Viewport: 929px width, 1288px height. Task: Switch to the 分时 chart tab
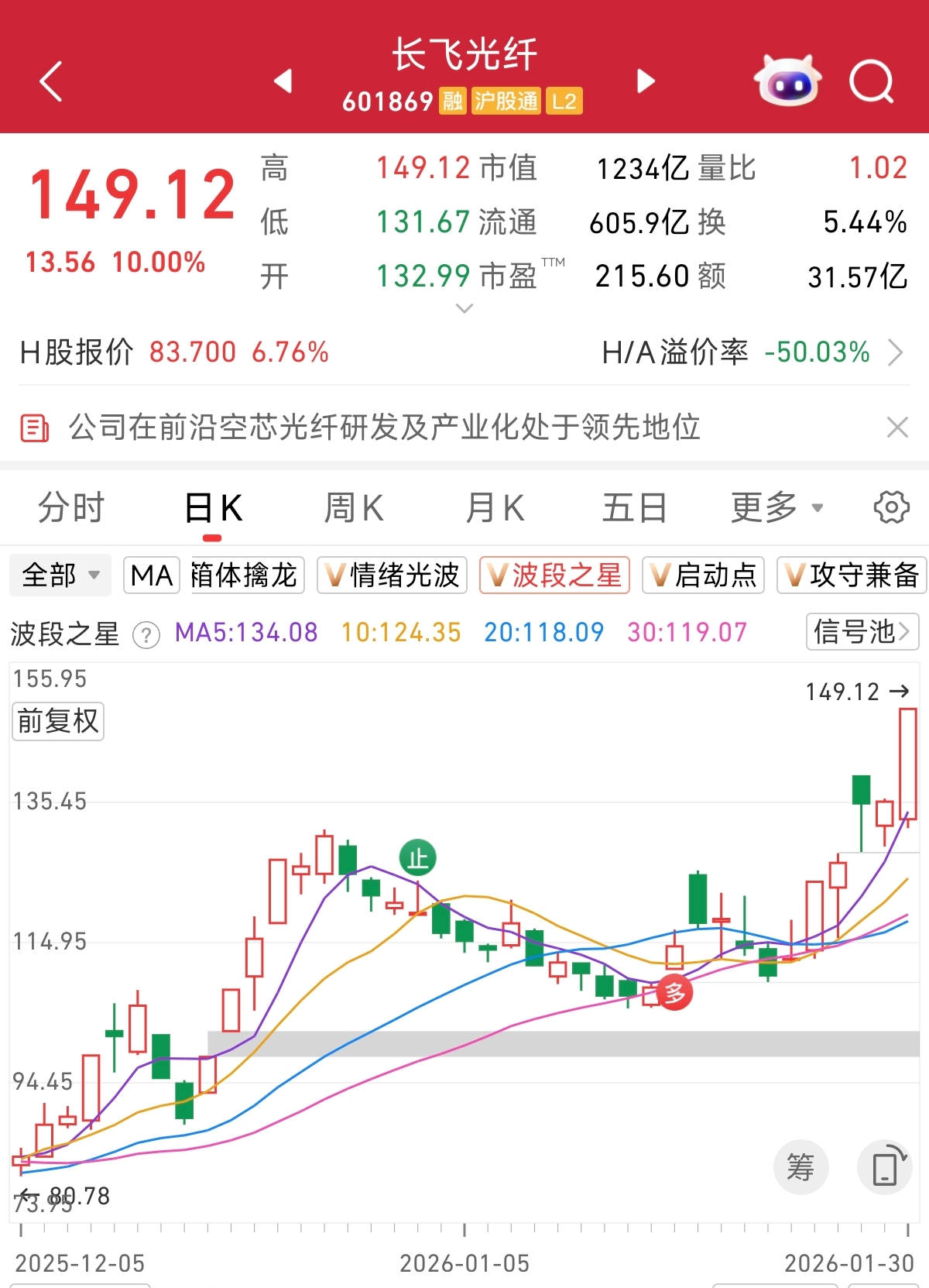[70, 508]
